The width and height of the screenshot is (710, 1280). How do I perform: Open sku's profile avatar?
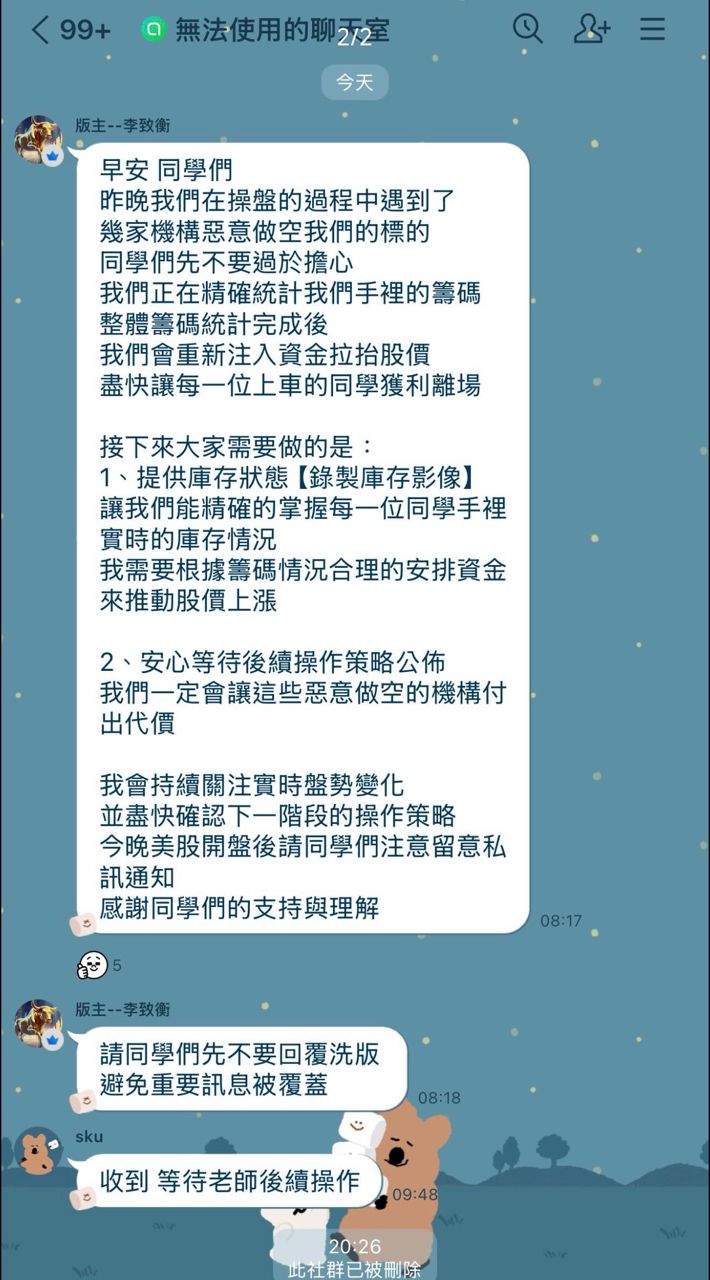(x=38, y=1151)
